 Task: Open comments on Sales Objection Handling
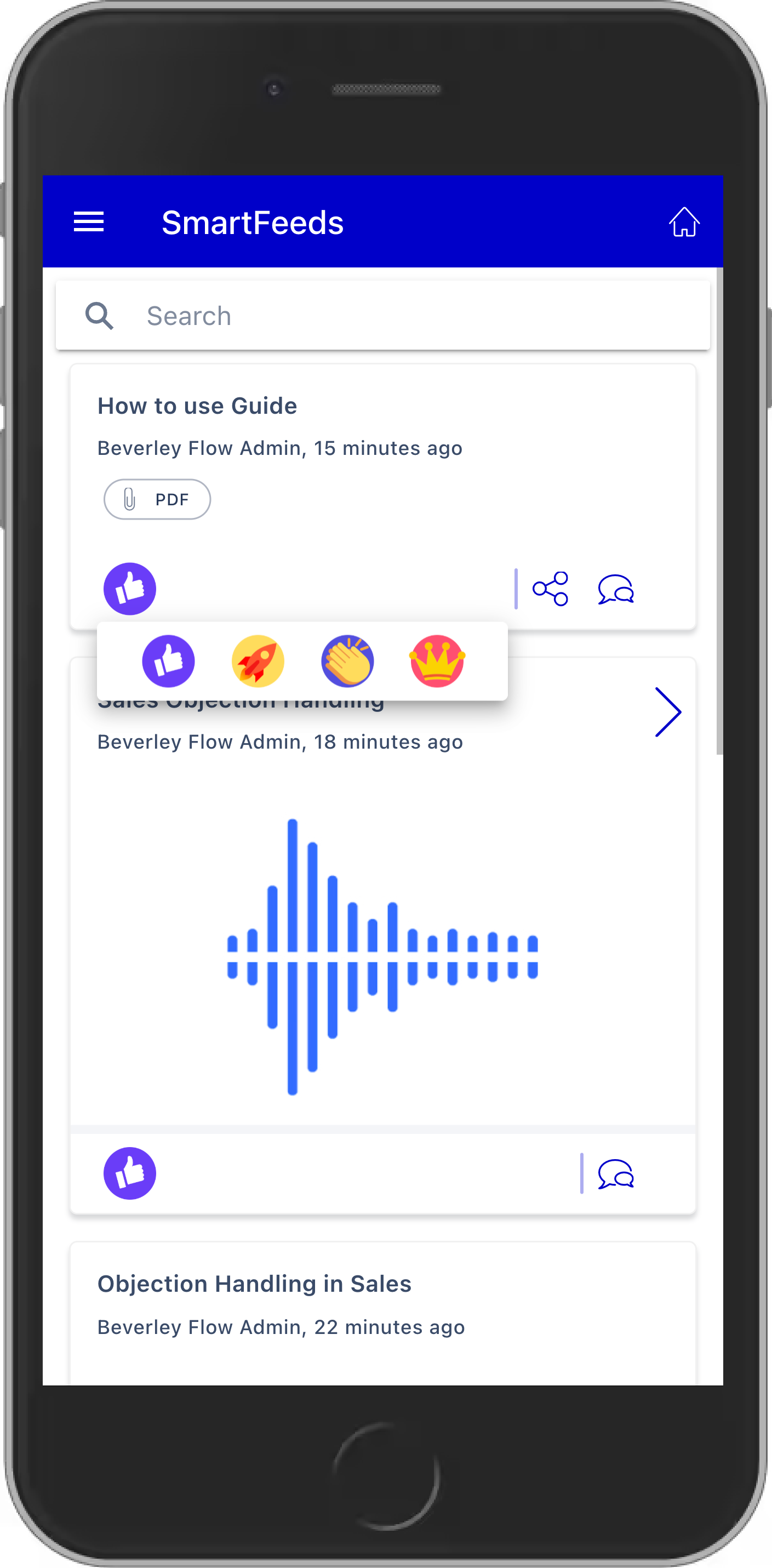[x=616, y=1174]
